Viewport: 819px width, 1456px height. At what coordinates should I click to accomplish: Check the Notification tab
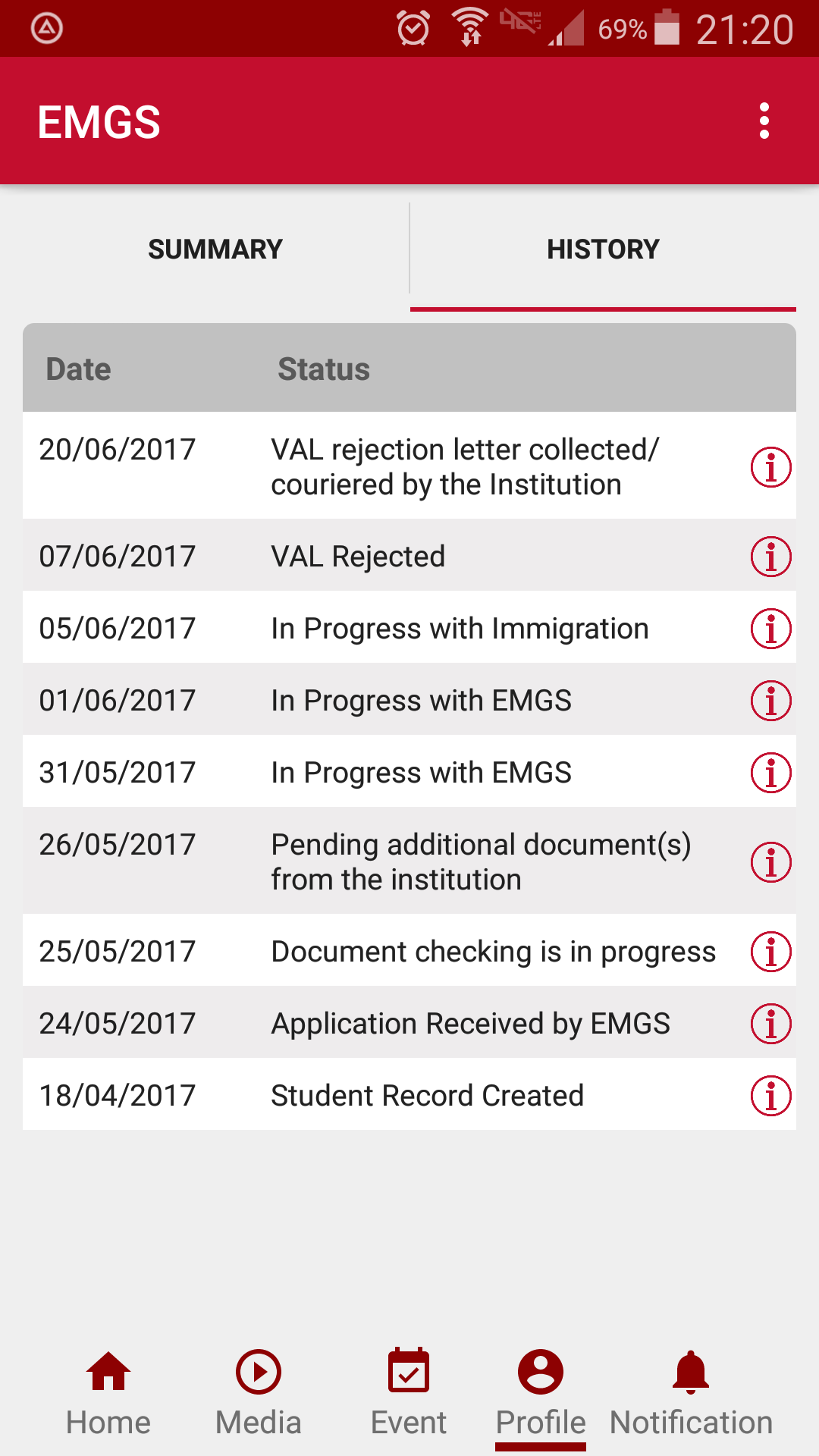pos(691,1394)
